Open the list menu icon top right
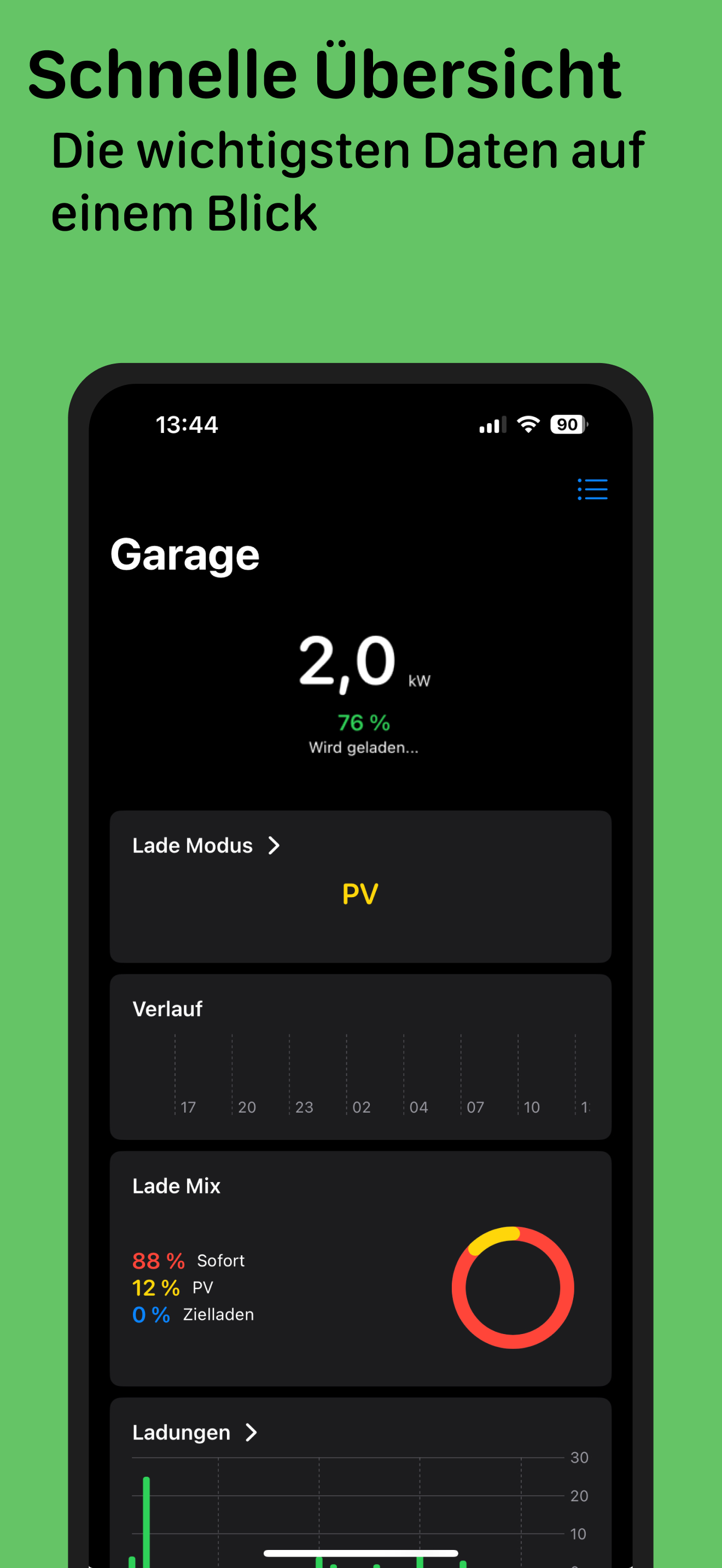 (592, 490)
